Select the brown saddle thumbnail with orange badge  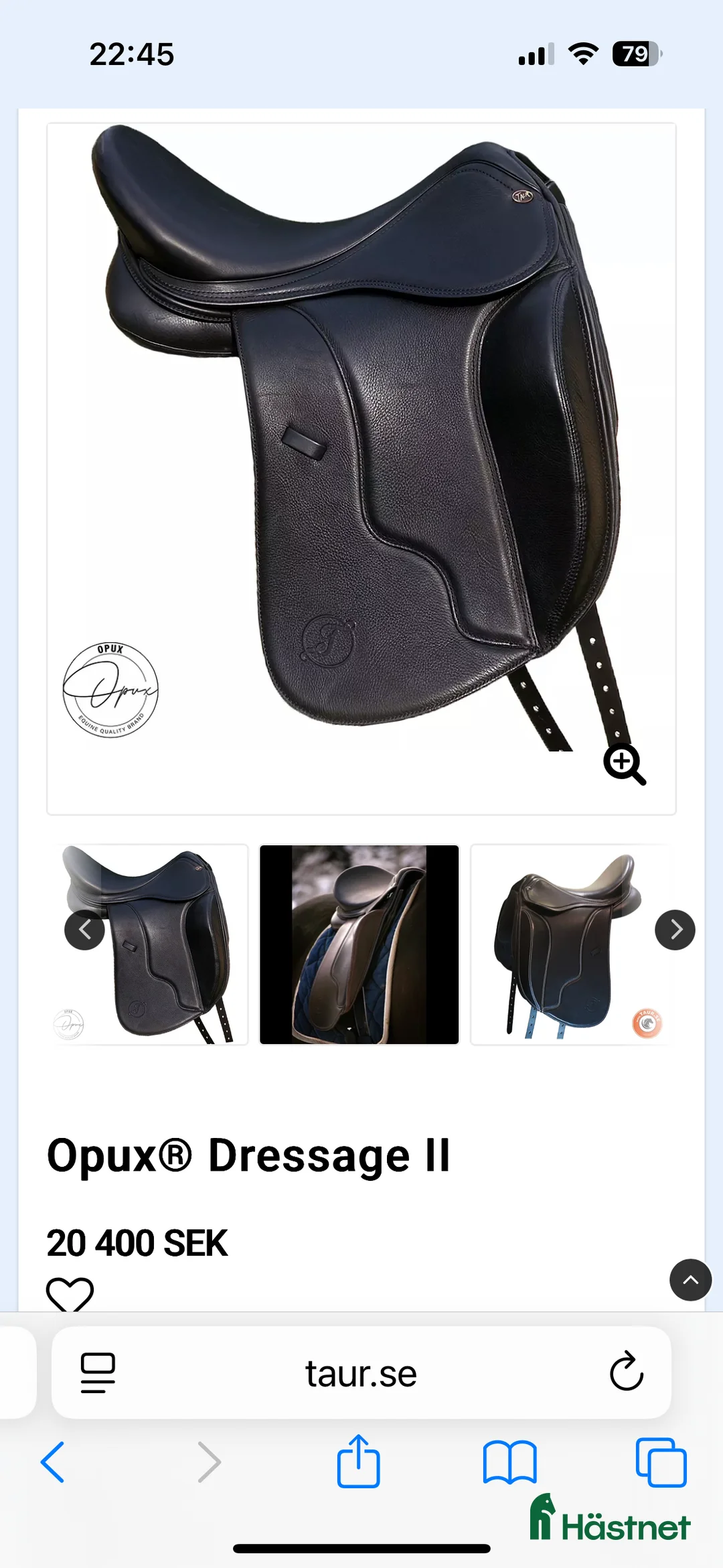569,944
